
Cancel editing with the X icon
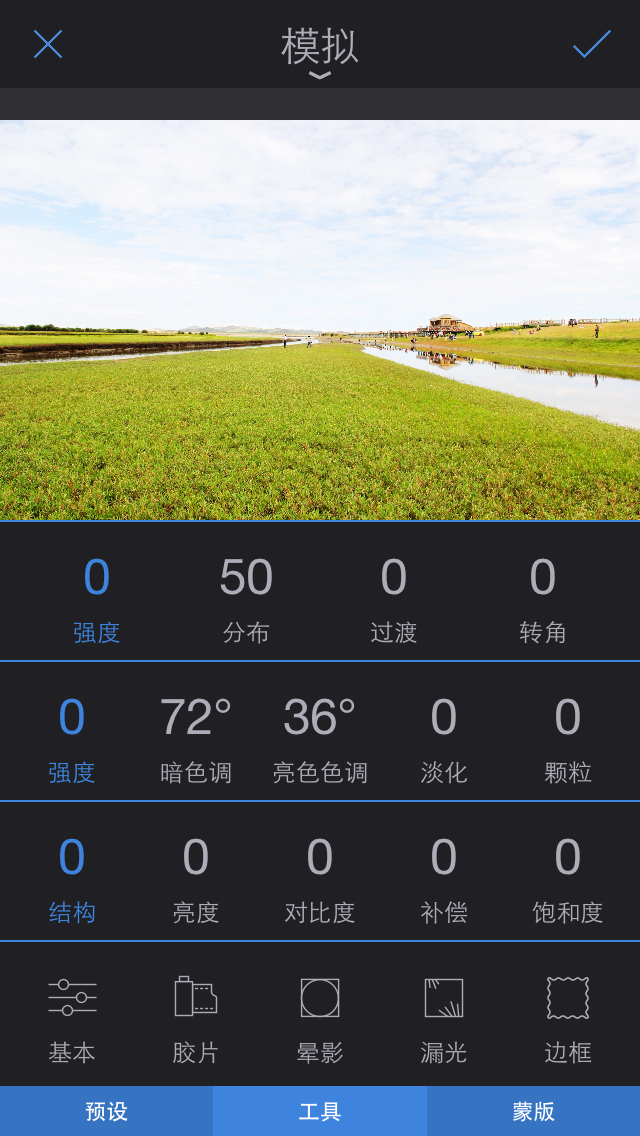tap(48, 44)
